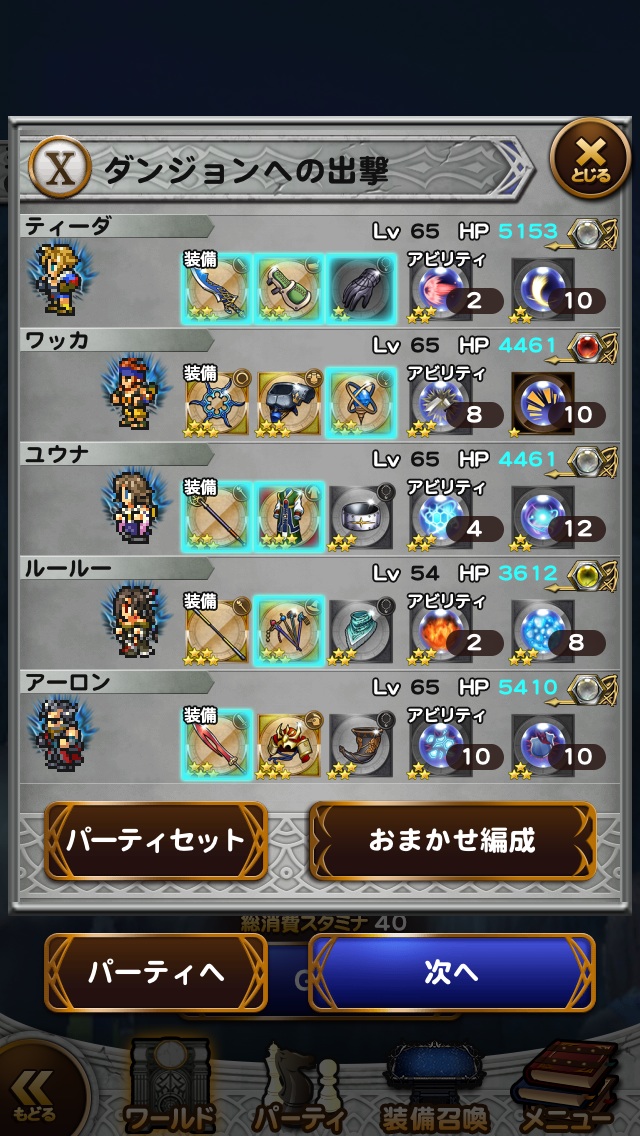The height and width of the screenshot is (1136, 640).
Task: Close the dungeon sortie dialog with とじる
Action: (590, 158)
